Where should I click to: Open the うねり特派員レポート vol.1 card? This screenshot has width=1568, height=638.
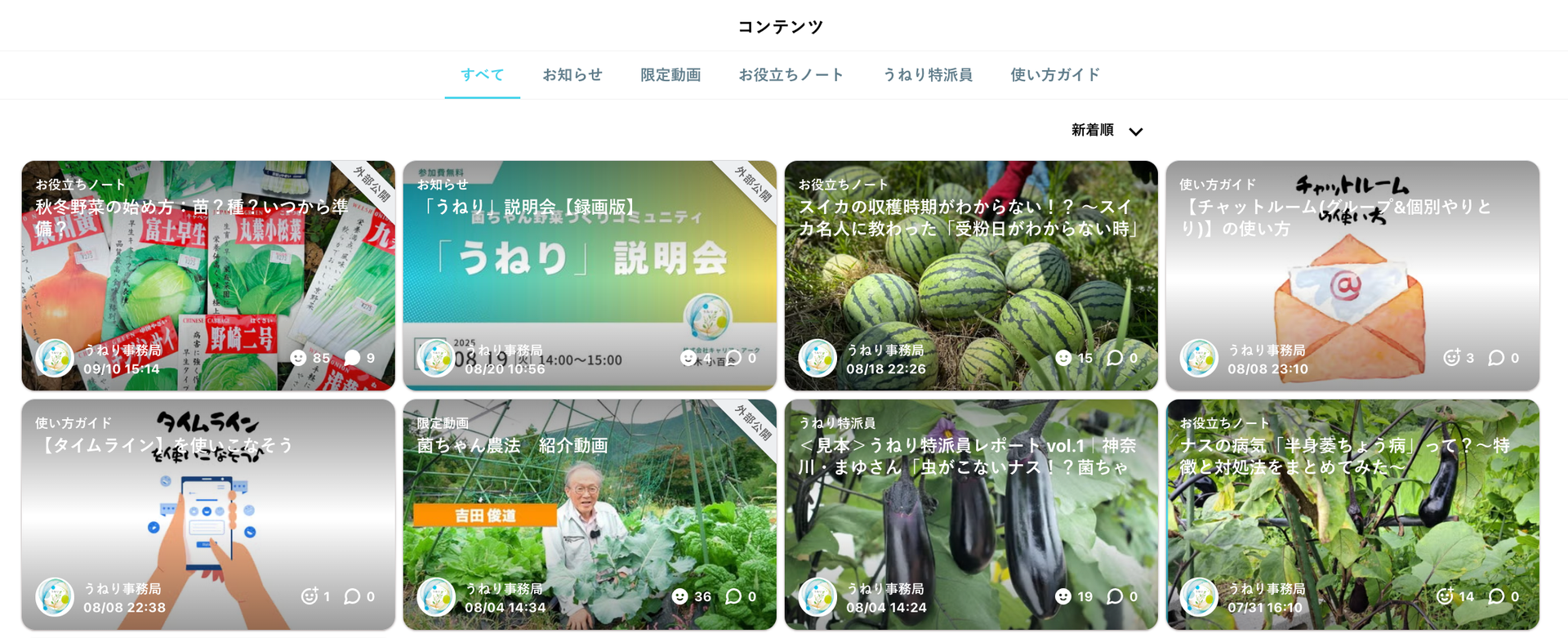(971, 514)
